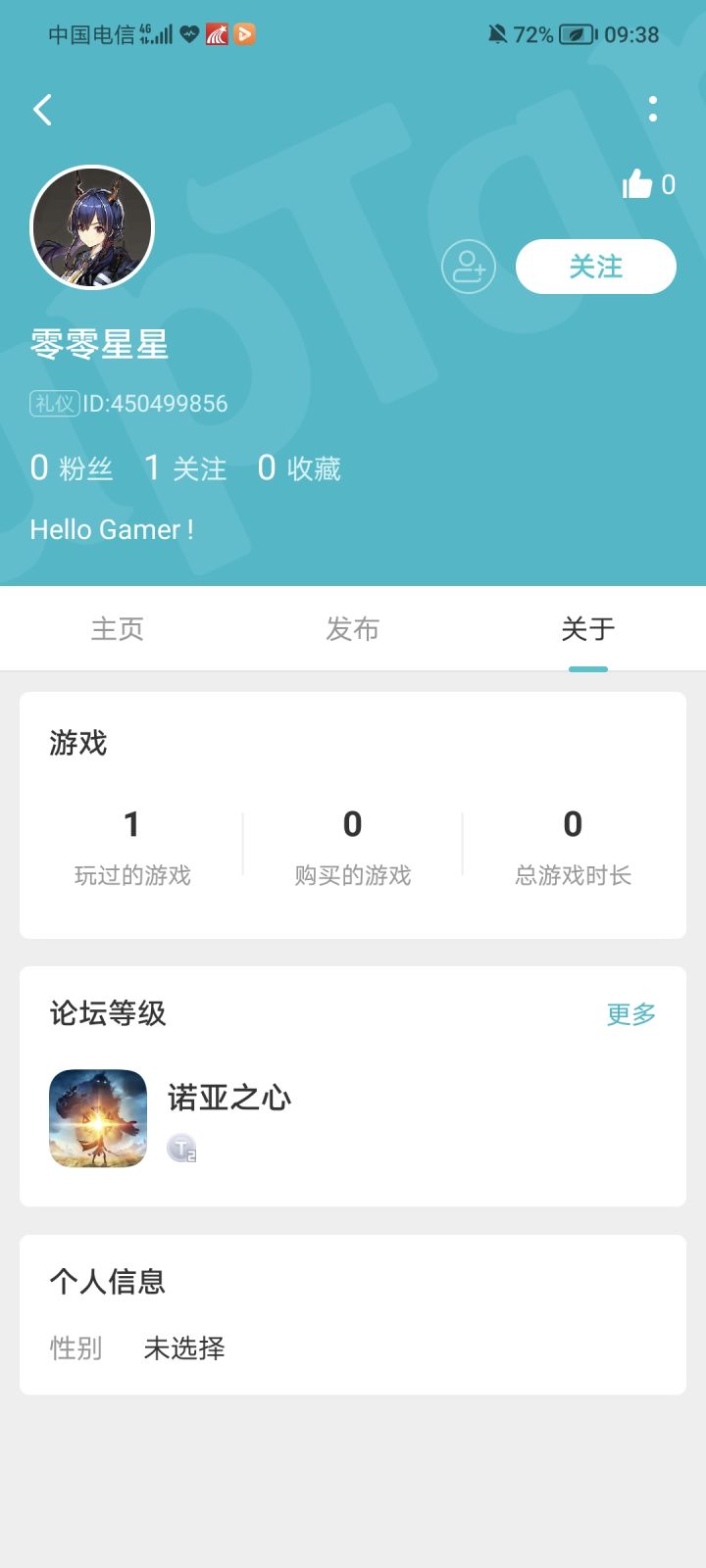This screenshot has height=1568, width=706.
Task: Switch to the 主页 tab
Action: point(118,629)
